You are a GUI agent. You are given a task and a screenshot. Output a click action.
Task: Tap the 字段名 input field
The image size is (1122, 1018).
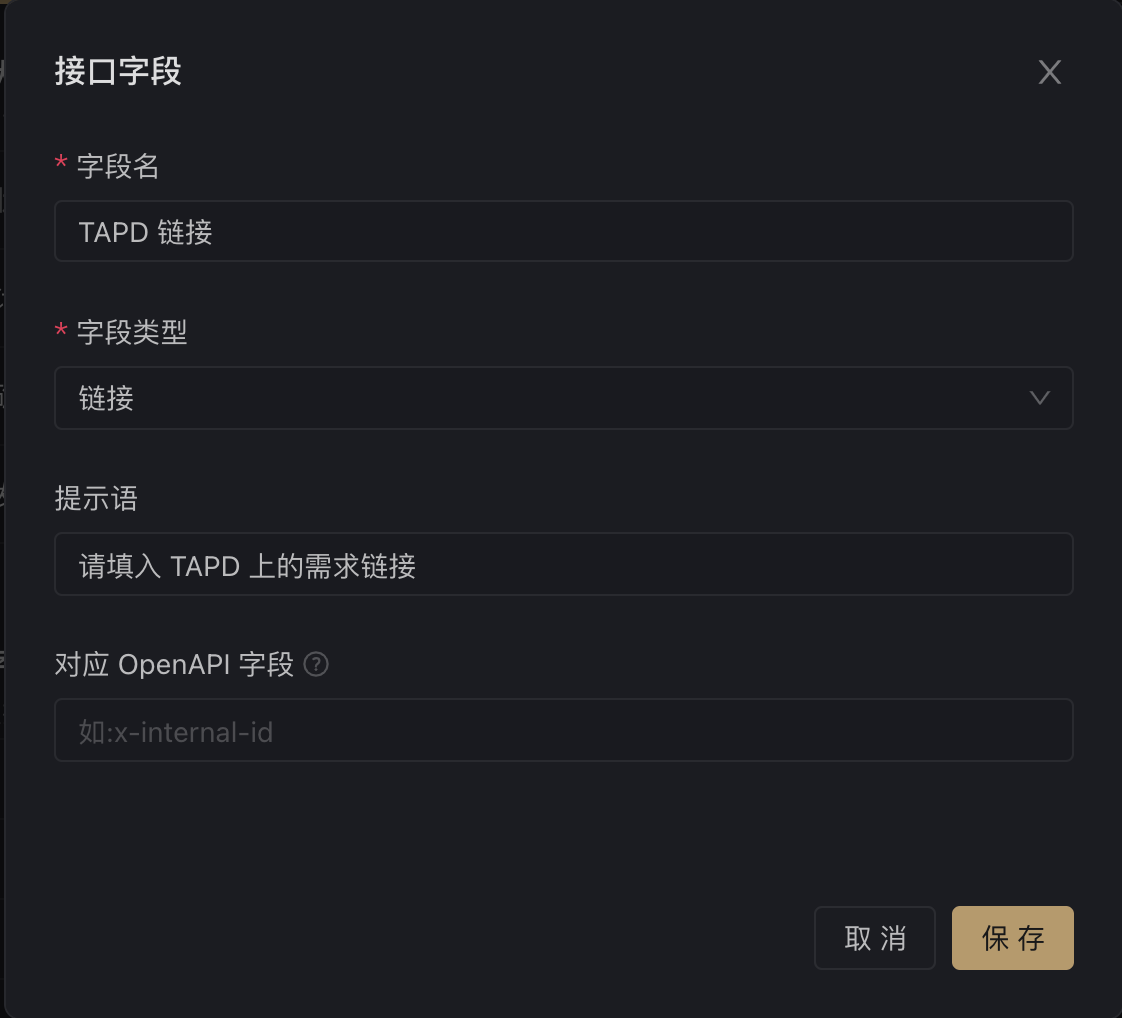[563, 232]
